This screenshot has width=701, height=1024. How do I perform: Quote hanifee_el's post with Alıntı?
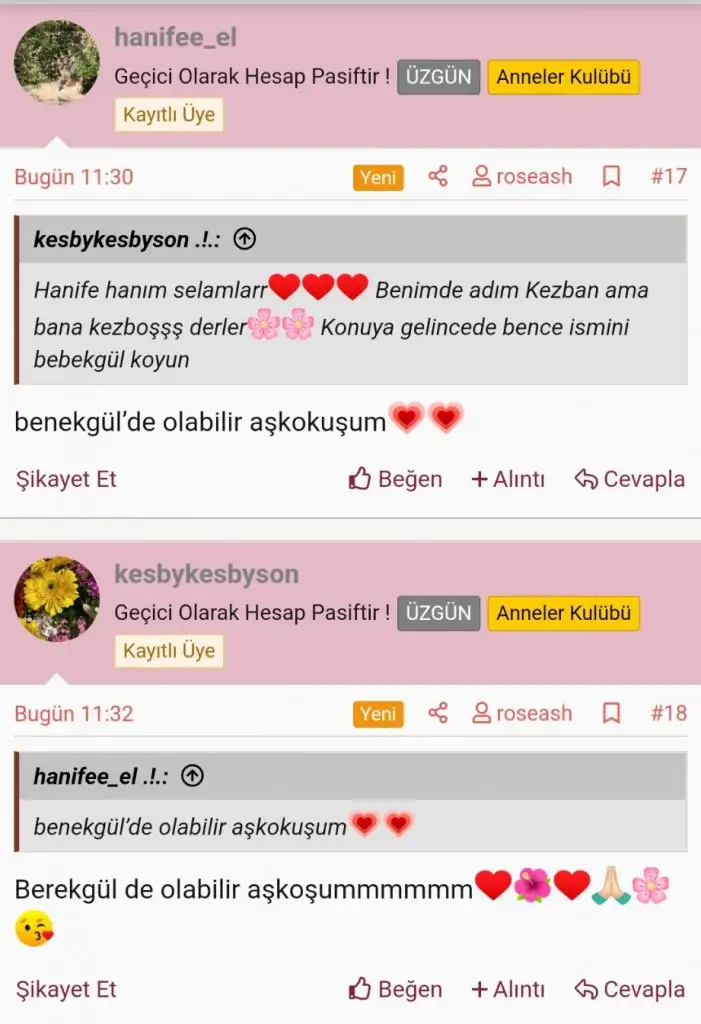coord(508,479)
